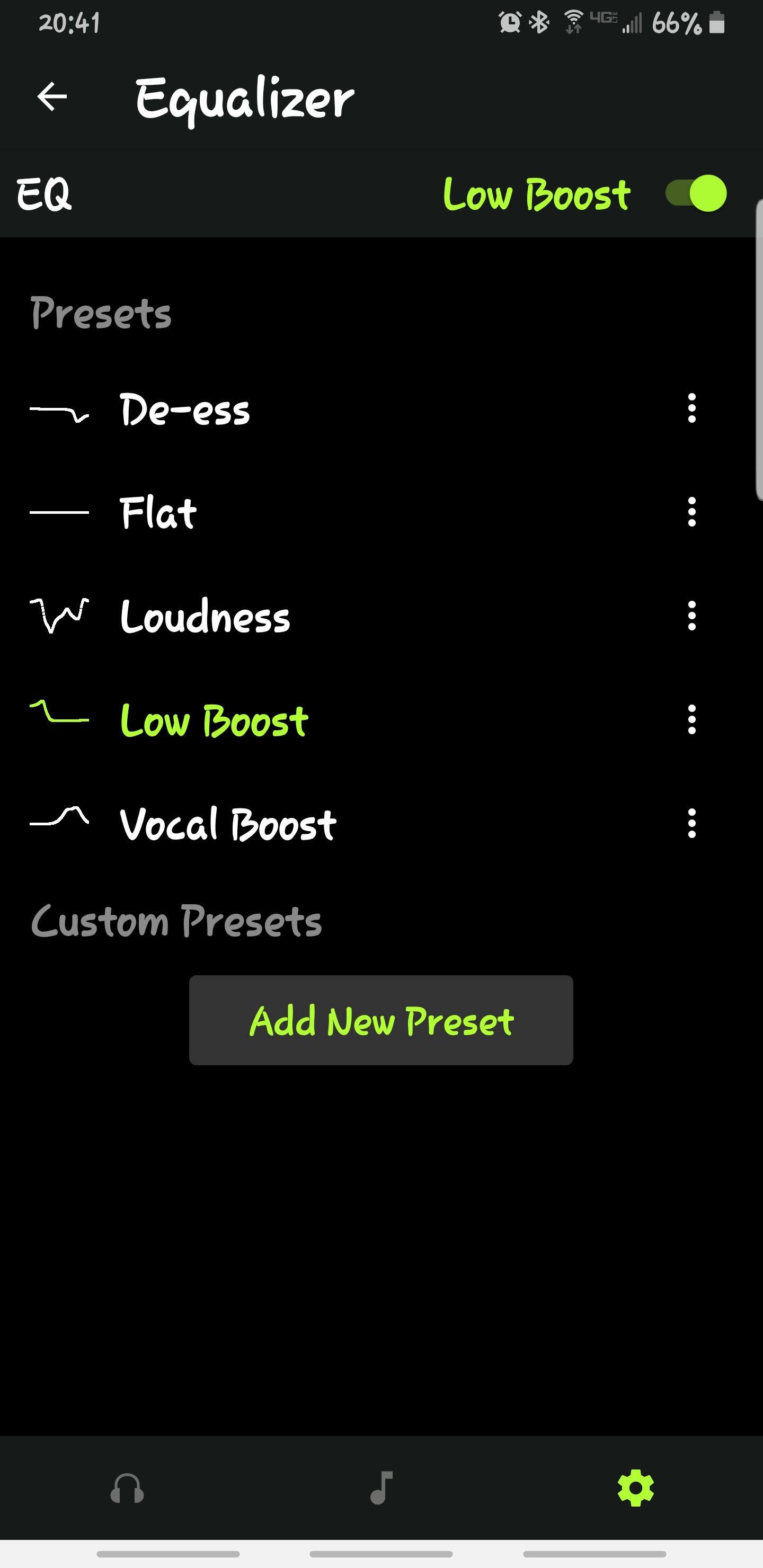The width and height of the screenshot is (763, 1568).
Task: Switch to the Vocal Boost preset
Action: [x=228, y=825]
